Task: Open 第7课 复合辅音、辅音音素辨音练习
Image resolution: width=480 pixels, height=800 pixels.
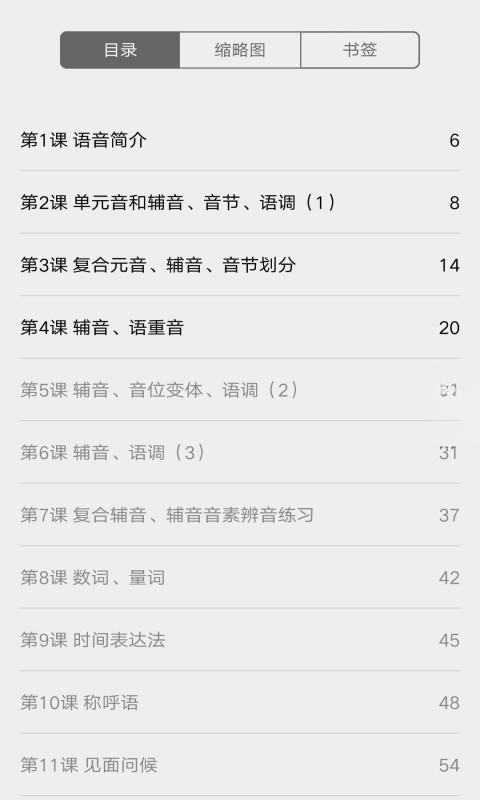Action: point(240,515)
